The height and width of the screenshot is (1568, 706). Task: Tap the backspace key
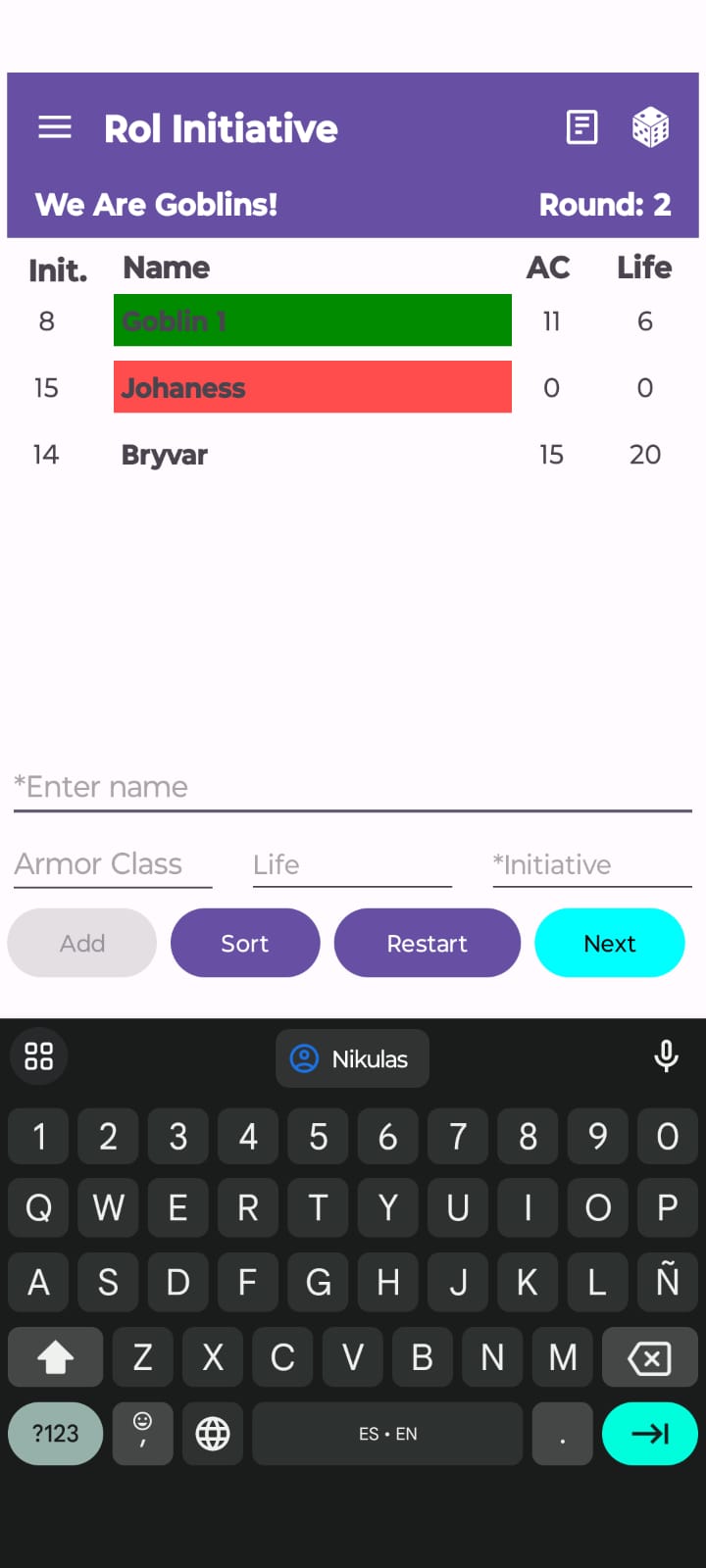click(x=649, y=1358)
